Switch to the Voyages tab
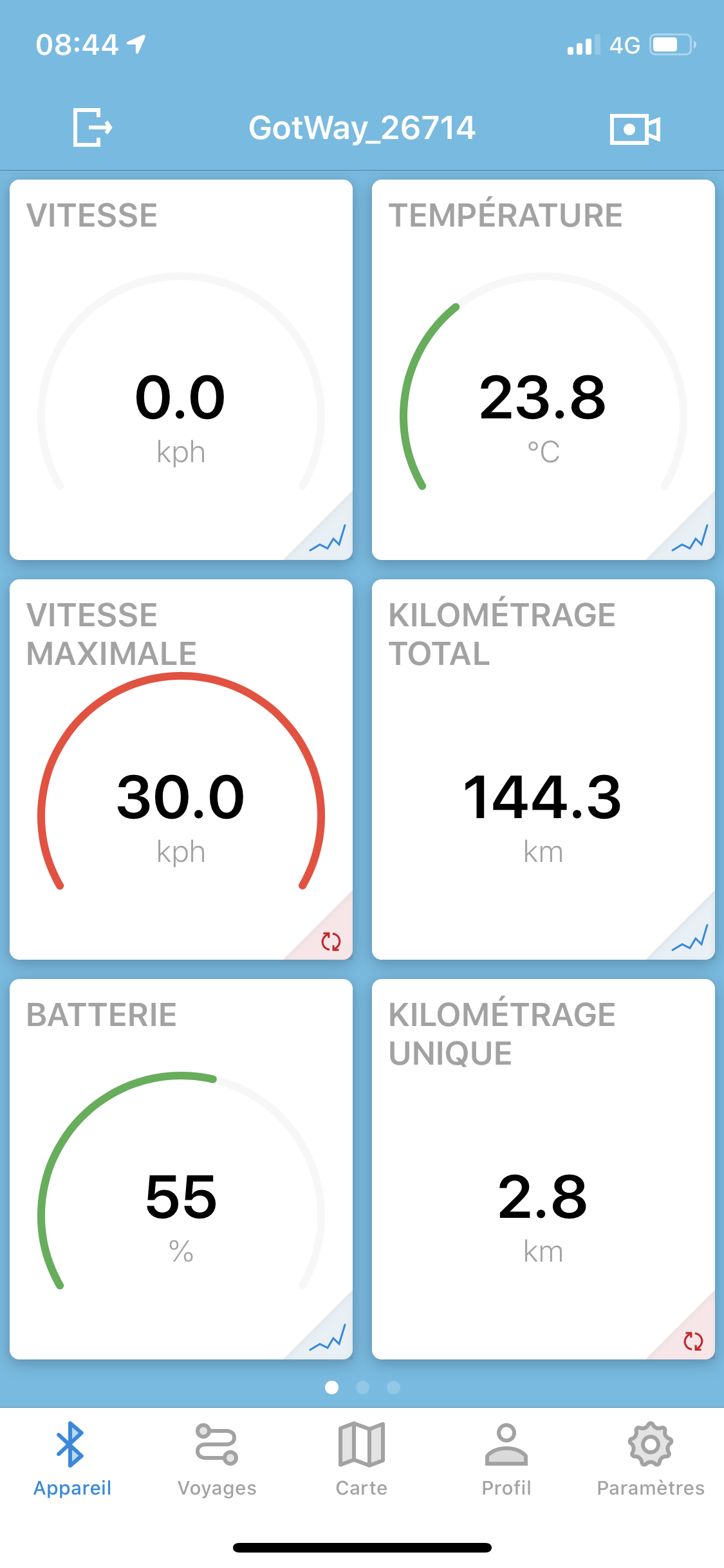Image resolution: width=724 pixels, height=1568 pixels. [x=217, y=1460]
